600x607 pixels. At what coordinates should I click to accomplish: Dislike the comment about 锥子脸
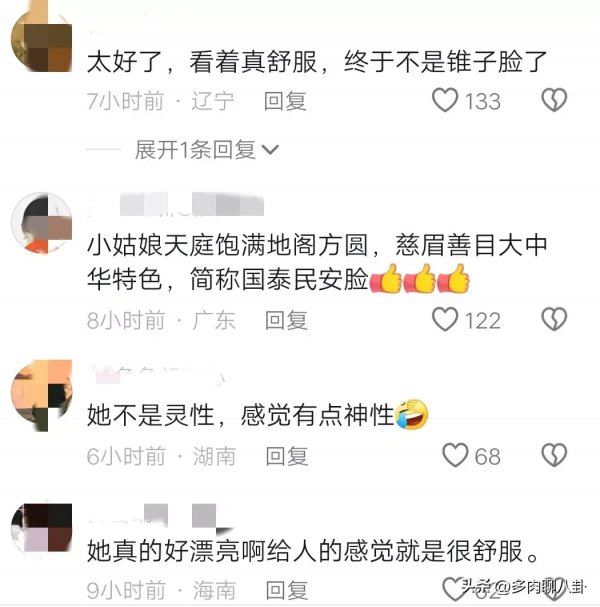pos(553,100)
